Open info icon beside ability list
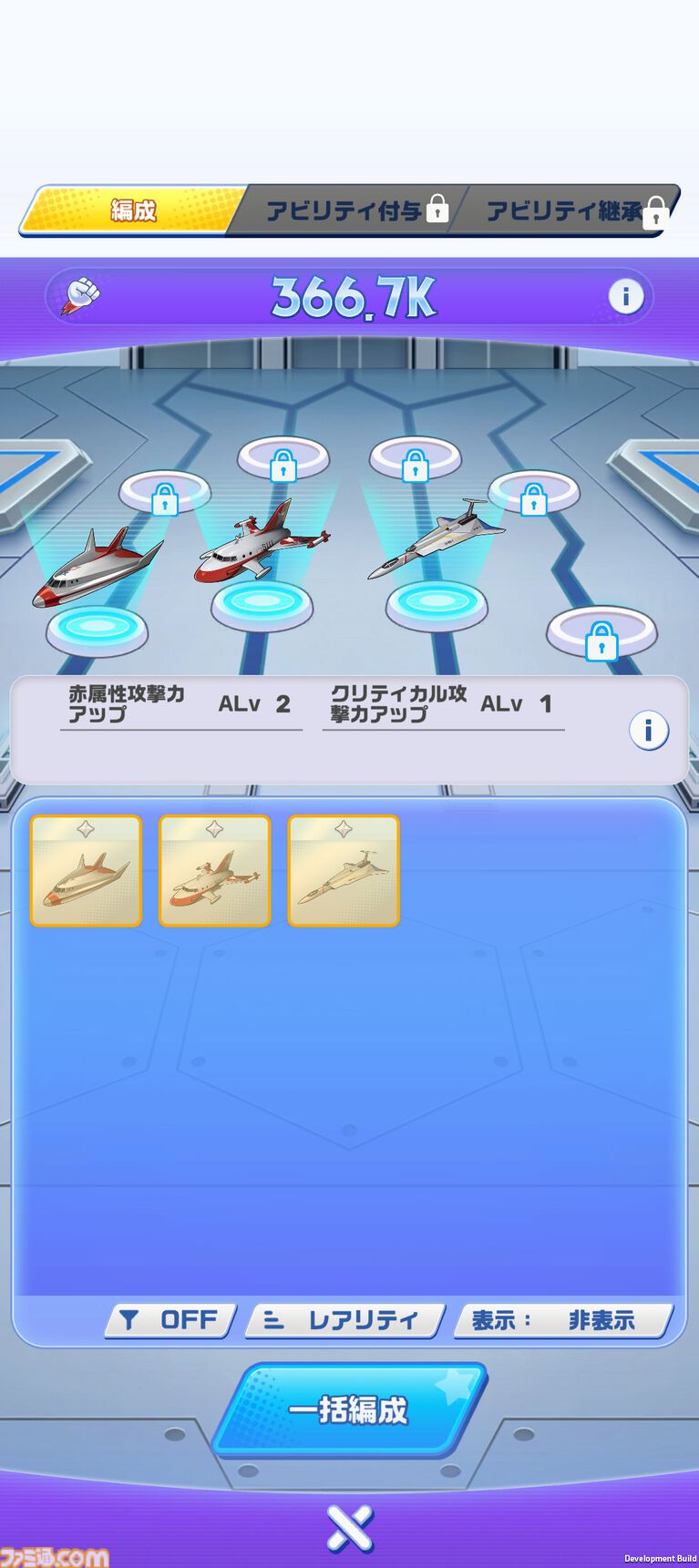The height and width of the screenshot is (1568, 699). (x=648, y=730)
